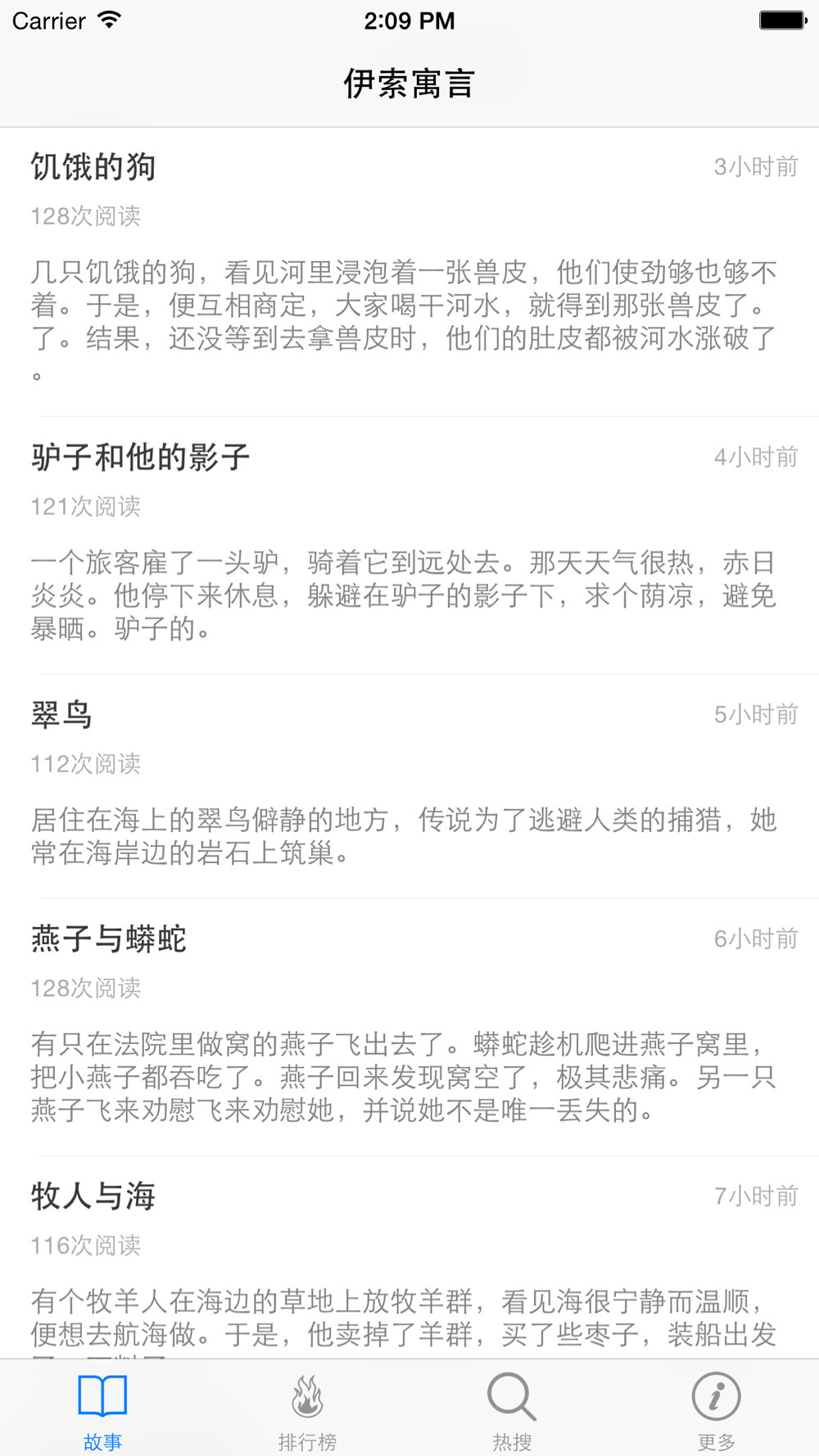This screenshot has width=819, height=1456.
Task: Switch to the 故事 tab
Action: click(x=102, y=1410)
